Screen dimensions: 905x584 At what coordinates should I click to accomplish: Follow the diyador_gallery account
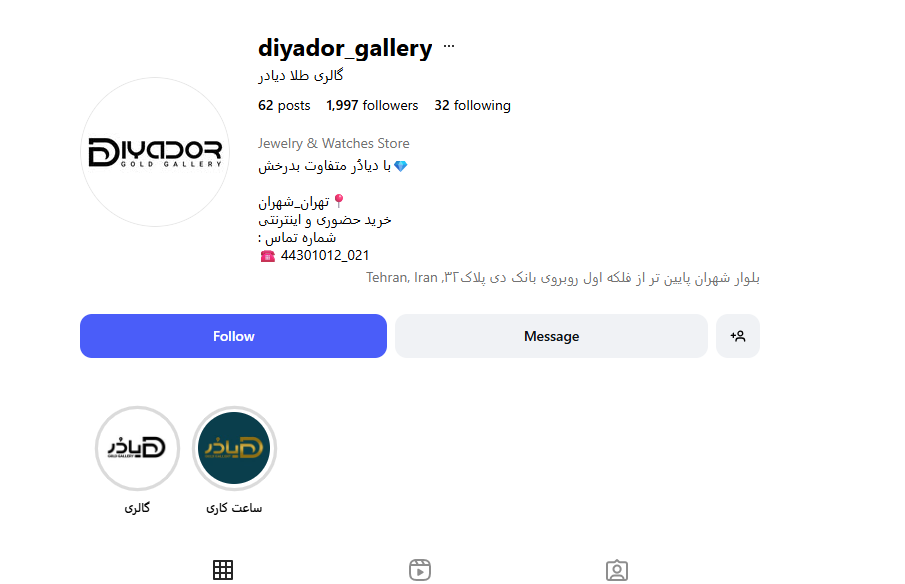click(x=233, y=336)
